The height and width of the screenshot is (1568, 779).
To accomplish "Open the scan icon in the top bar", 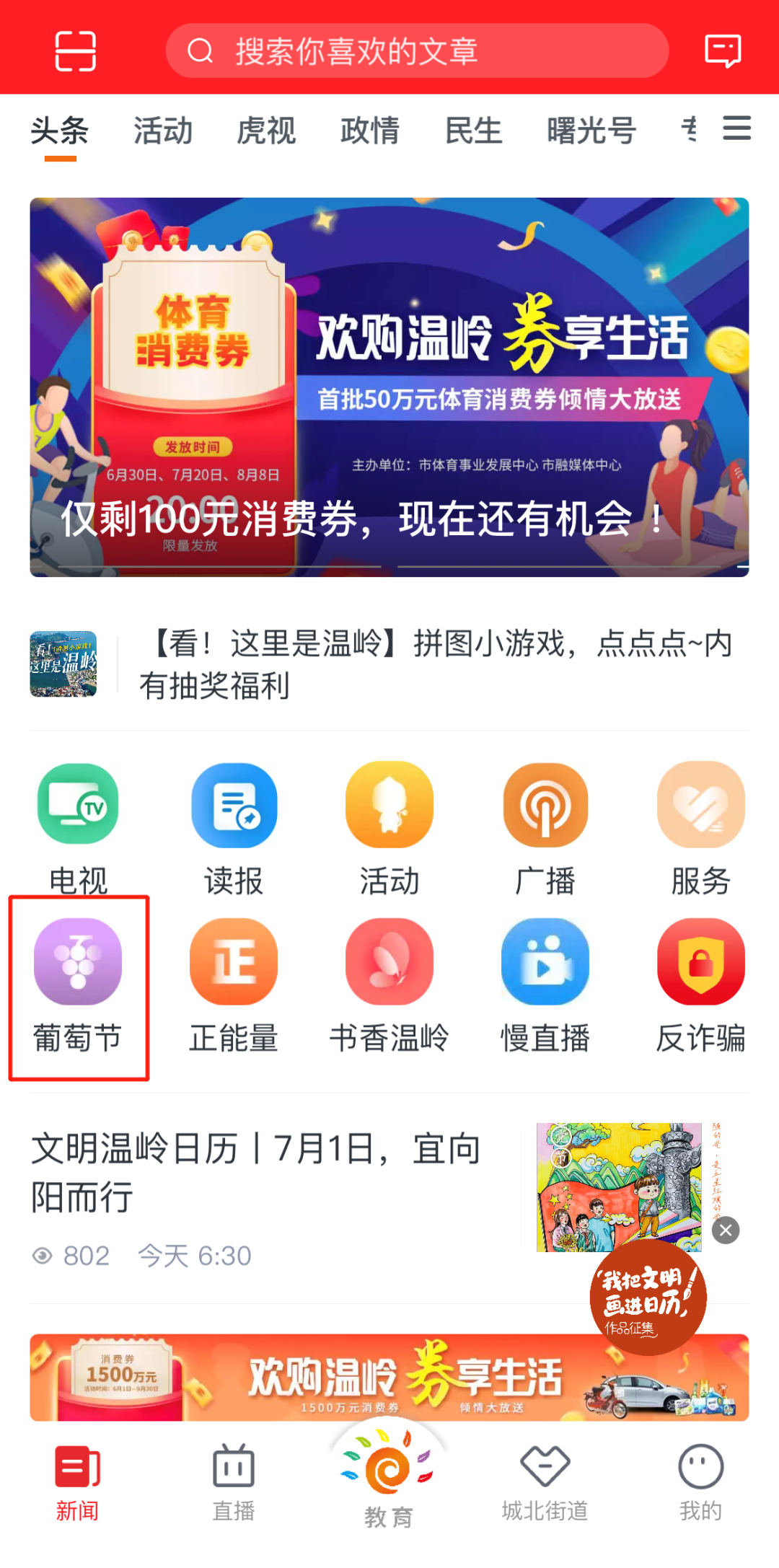I will (x=76, y=51).
